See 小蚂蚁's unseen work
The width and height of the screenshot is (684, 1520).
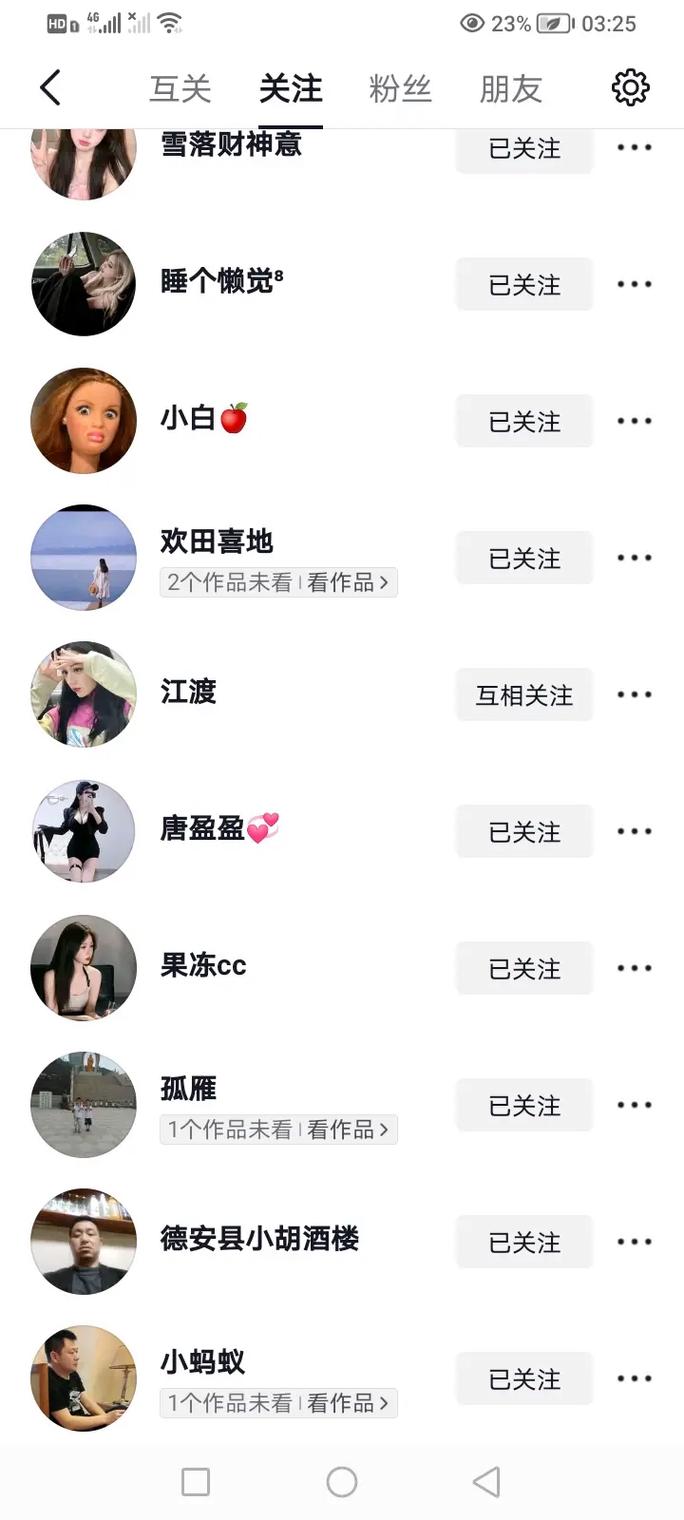point(279,1403)
